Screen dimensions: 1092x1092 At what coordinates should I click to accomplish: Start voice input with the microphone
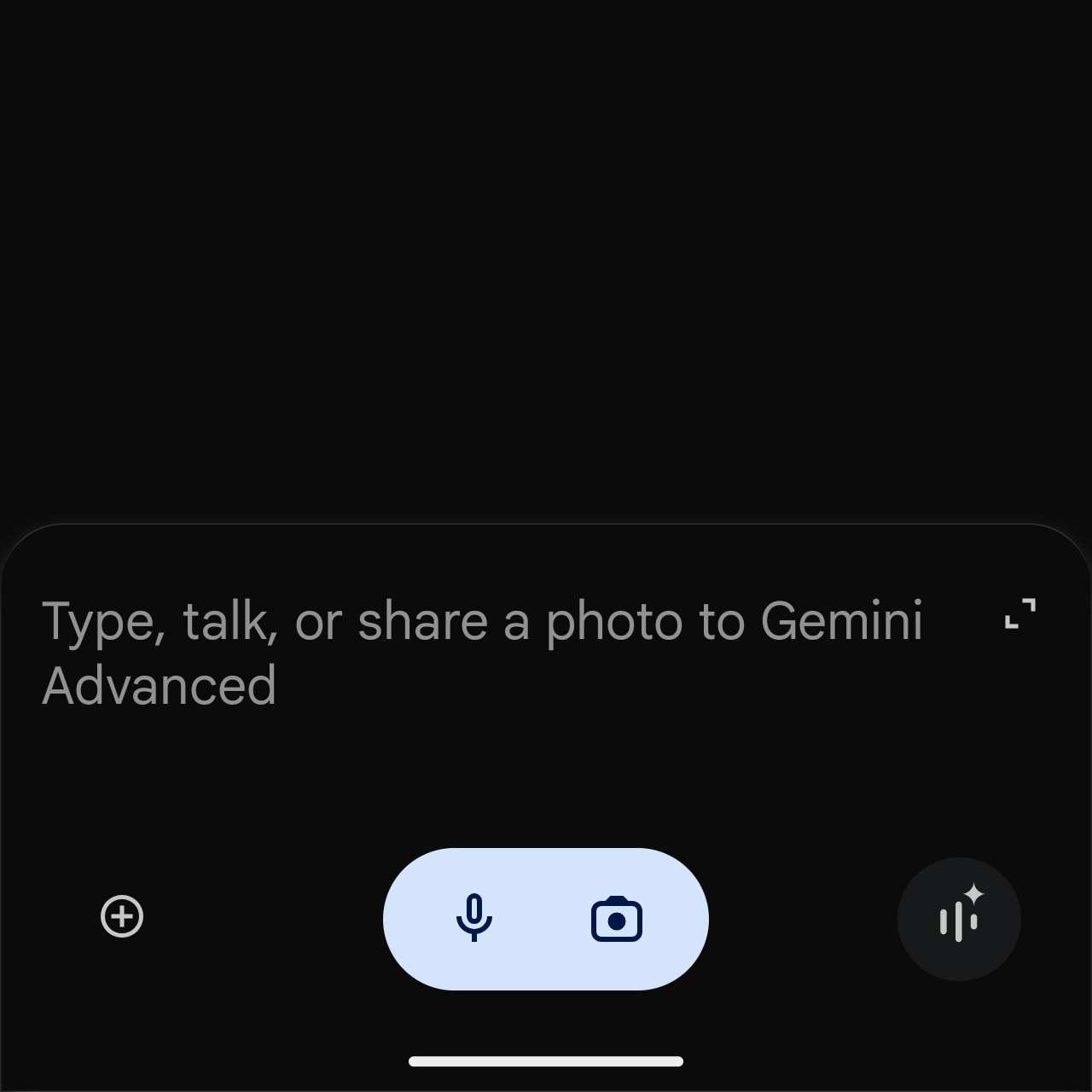(x=474, y=918)
